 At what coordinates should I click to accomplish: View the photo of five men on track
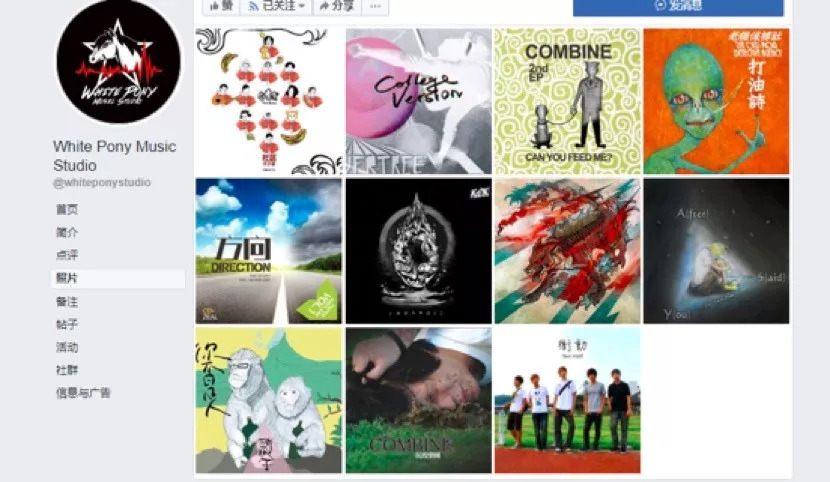566,400
